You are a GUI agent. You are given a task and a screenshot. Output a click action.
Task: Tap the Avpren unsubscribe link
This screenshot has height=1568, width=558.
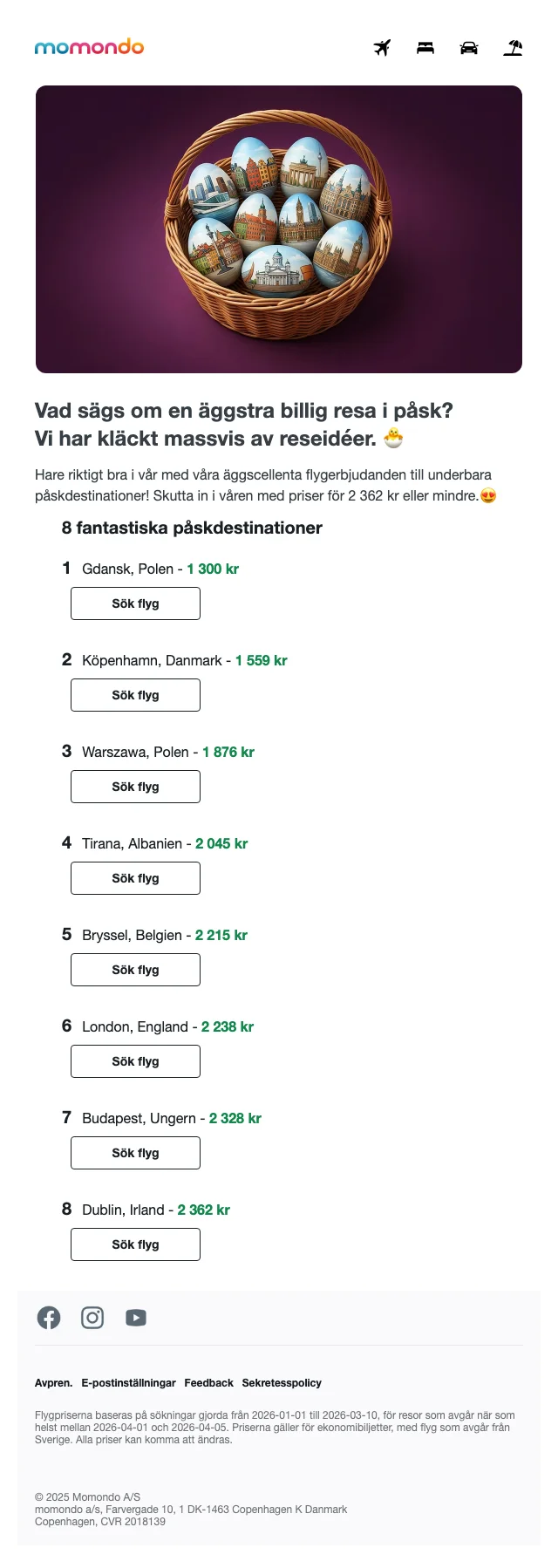click(x=53, y=1383)
